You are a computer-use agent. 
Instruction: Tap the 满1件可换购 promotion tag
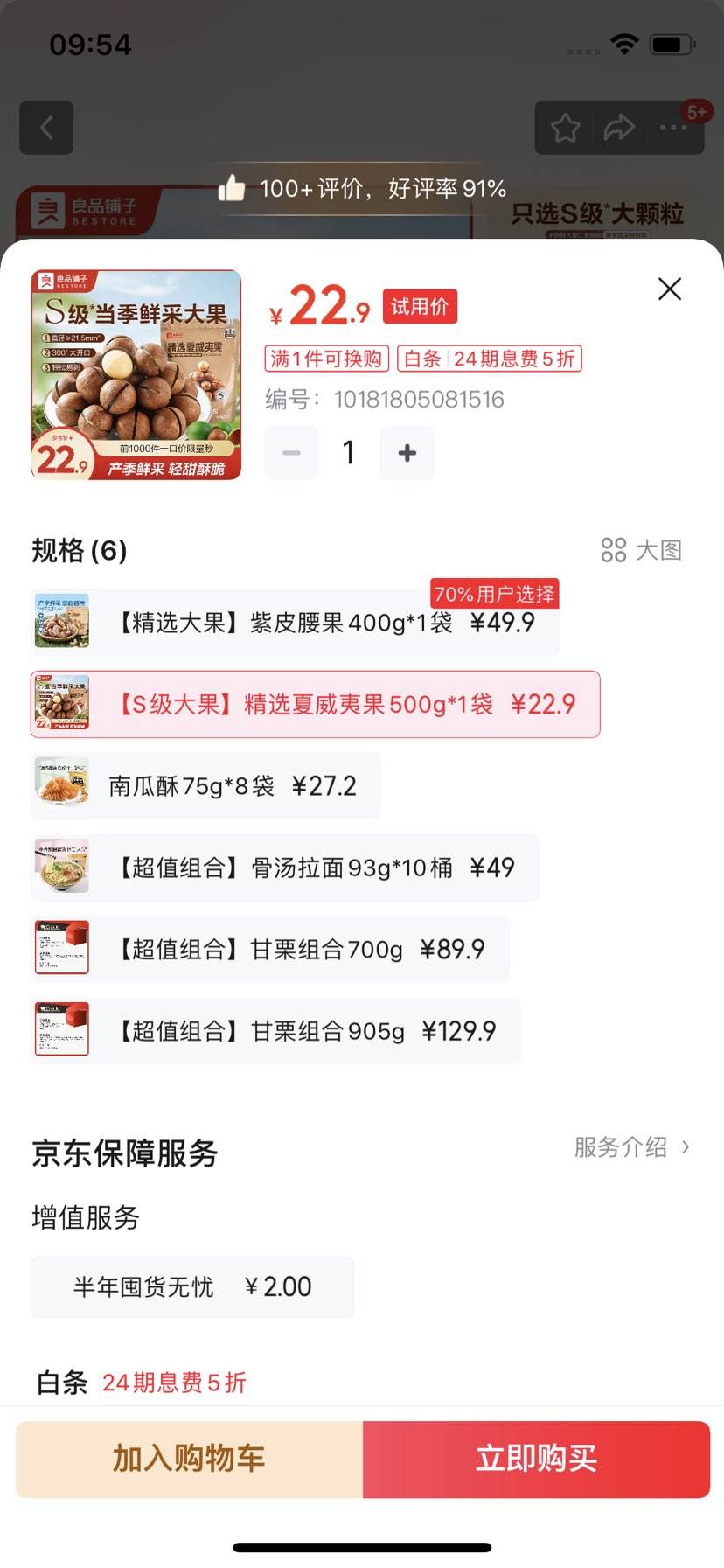coord(324,359)
